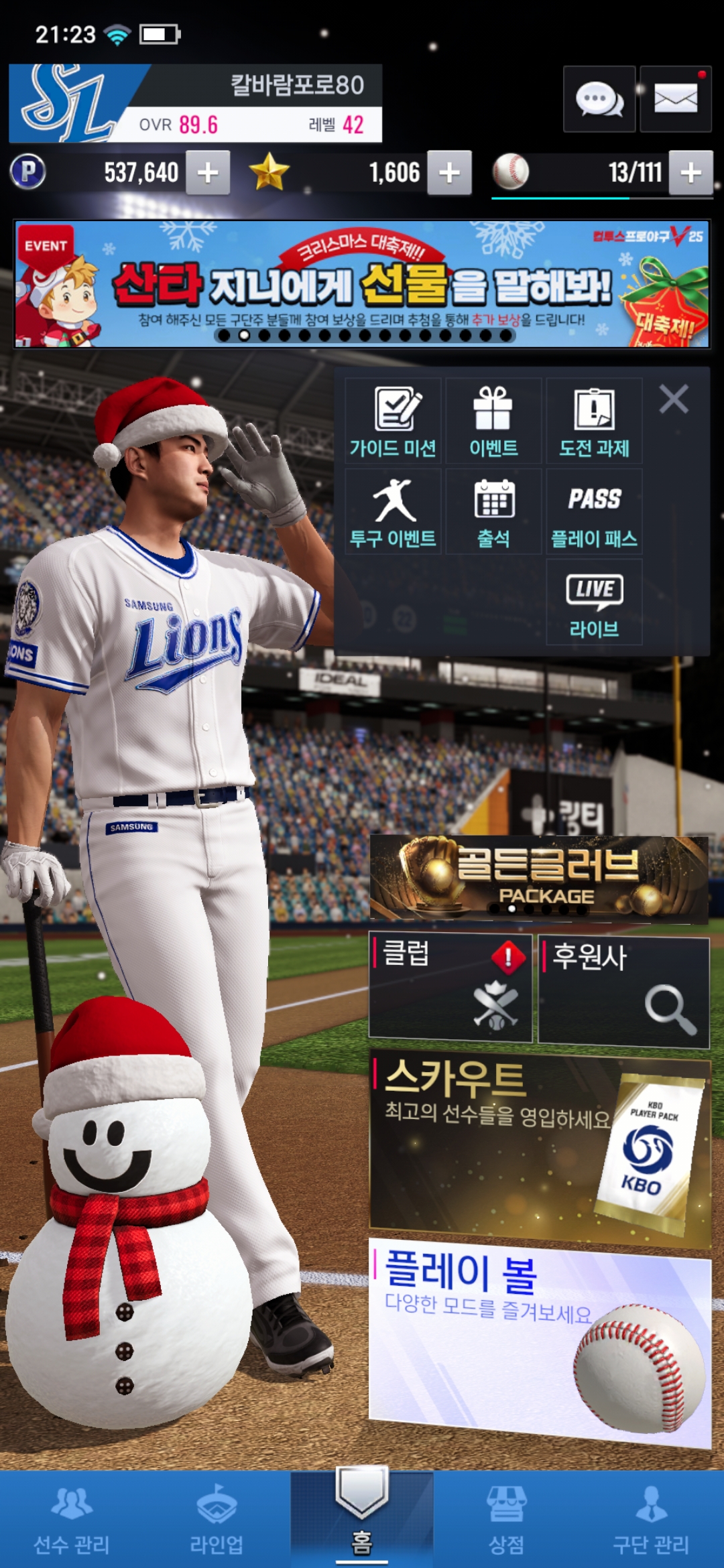Open the mailbox envelope icon

pyautogui.click(x=675, y=99)
